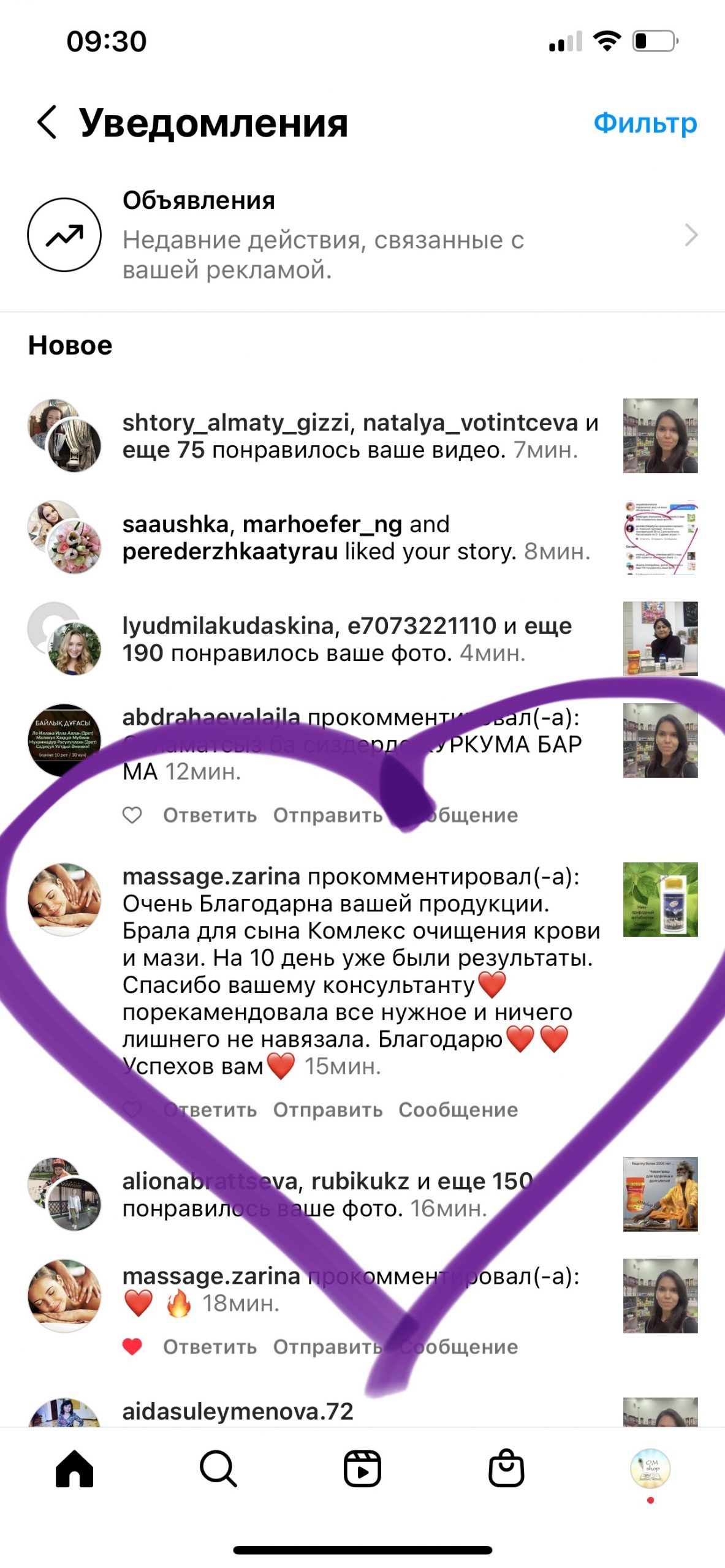Like the comment from abdrahaevalajla
The height and width of the screenshot is (1568, 725).
pyautogui.click(x=132, y=815)
